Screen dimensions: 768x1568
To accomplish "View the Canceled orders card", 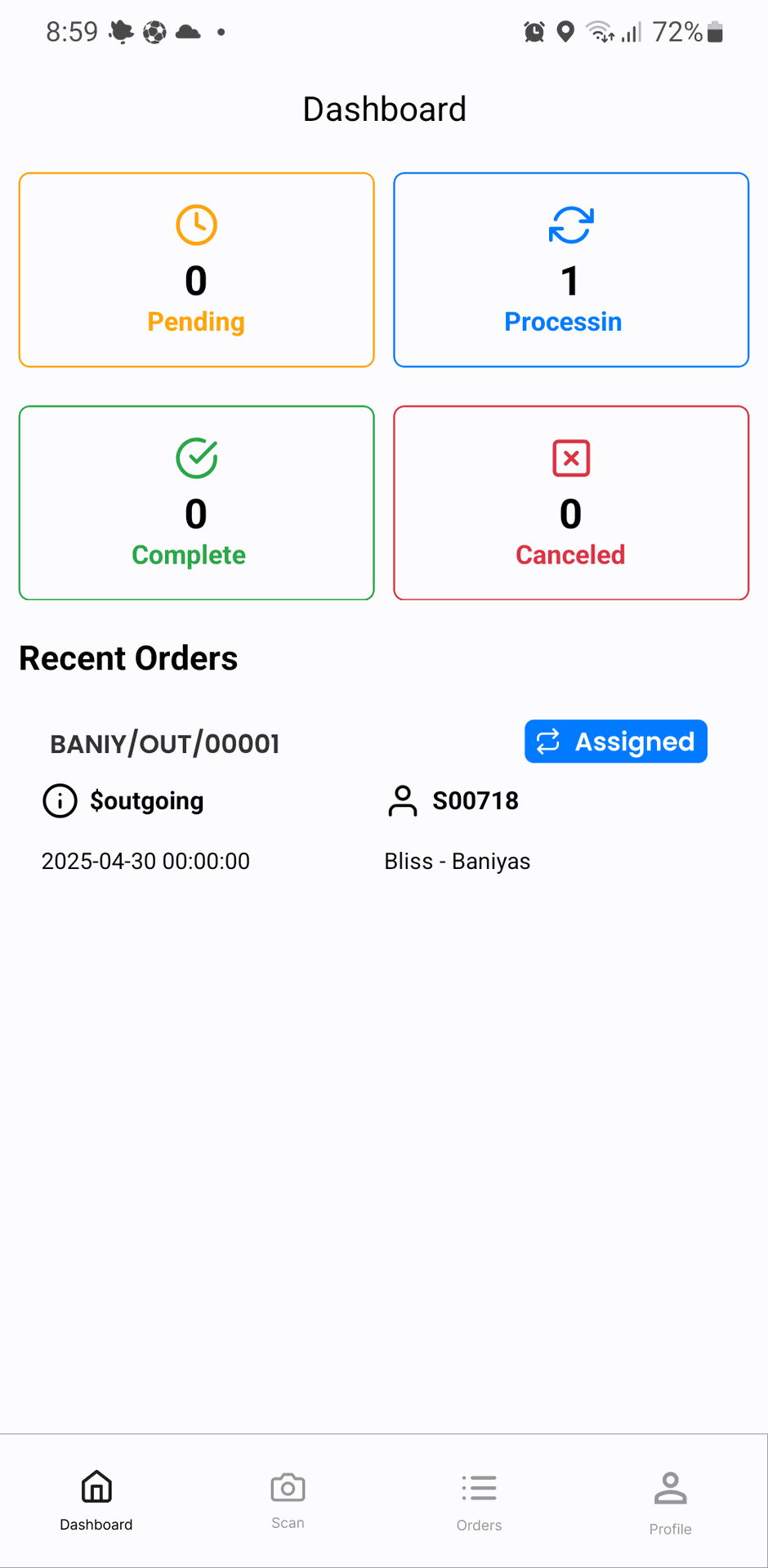I will tap(571, 503).
